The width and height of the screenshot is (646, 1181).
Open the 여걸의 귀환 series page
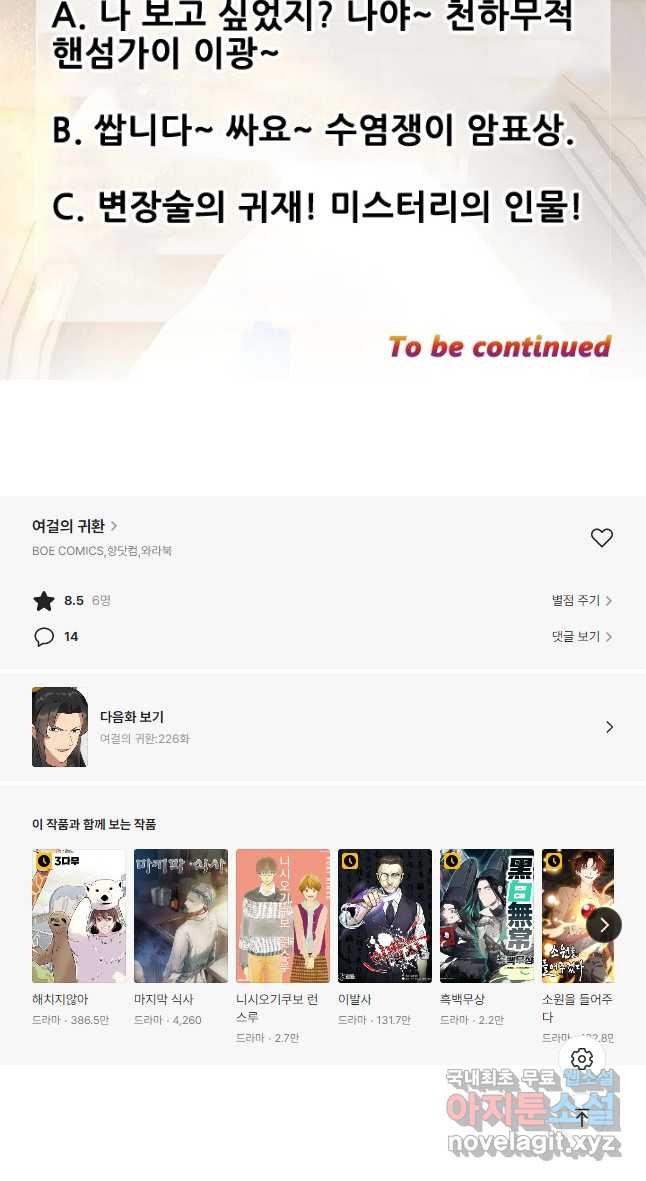(x=74, y=526)
